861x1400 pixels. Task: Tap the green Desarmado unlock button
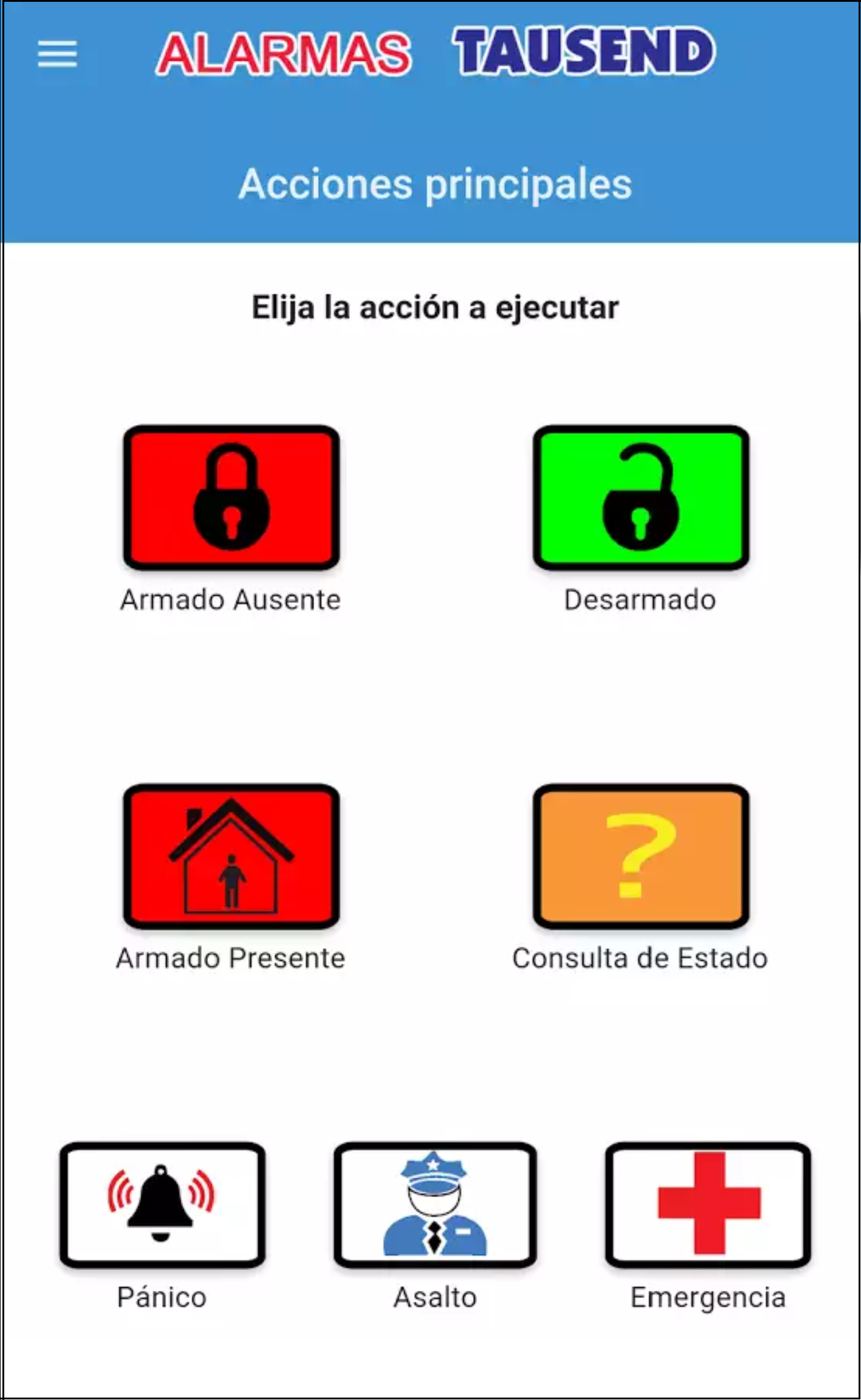641,498
